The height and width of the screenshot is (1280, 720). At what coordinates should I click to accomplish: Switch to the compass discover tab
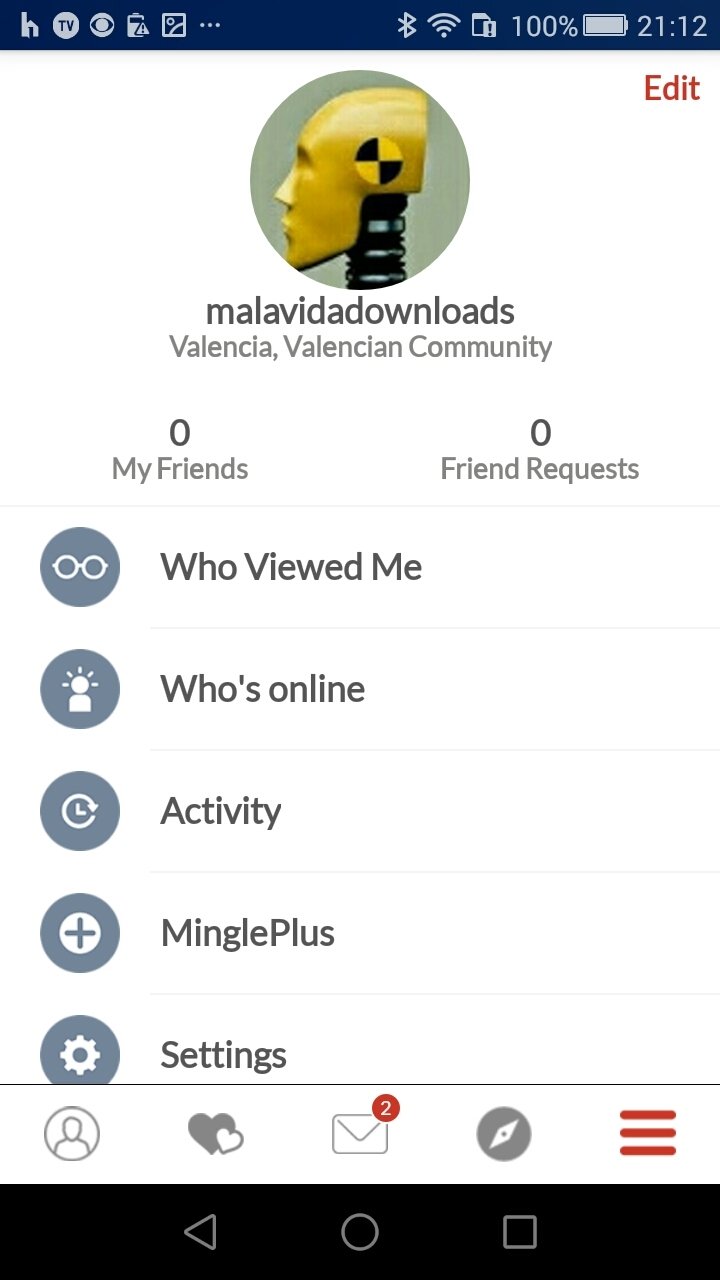(x=504, y=1134)
